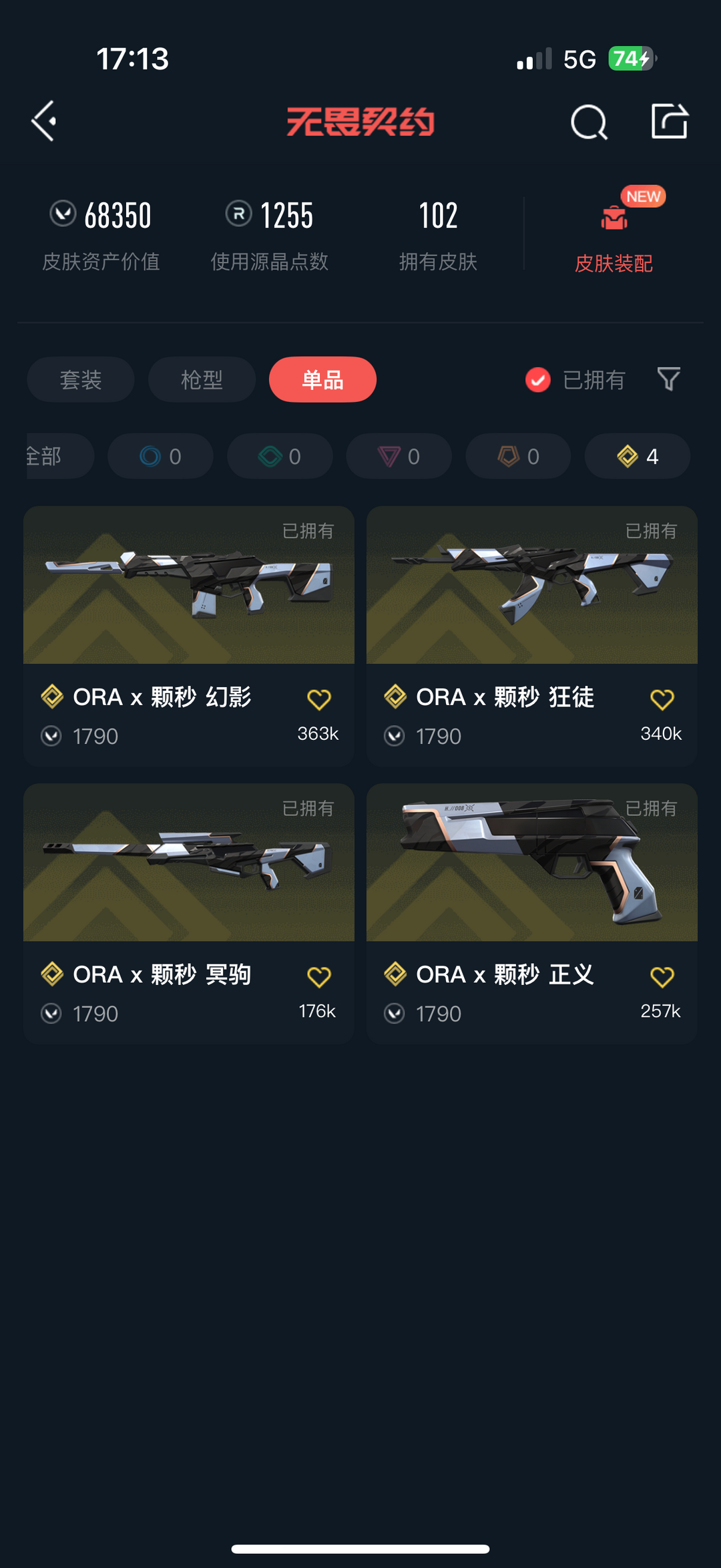
Task: Open search from the top bar
Action: 588,122
